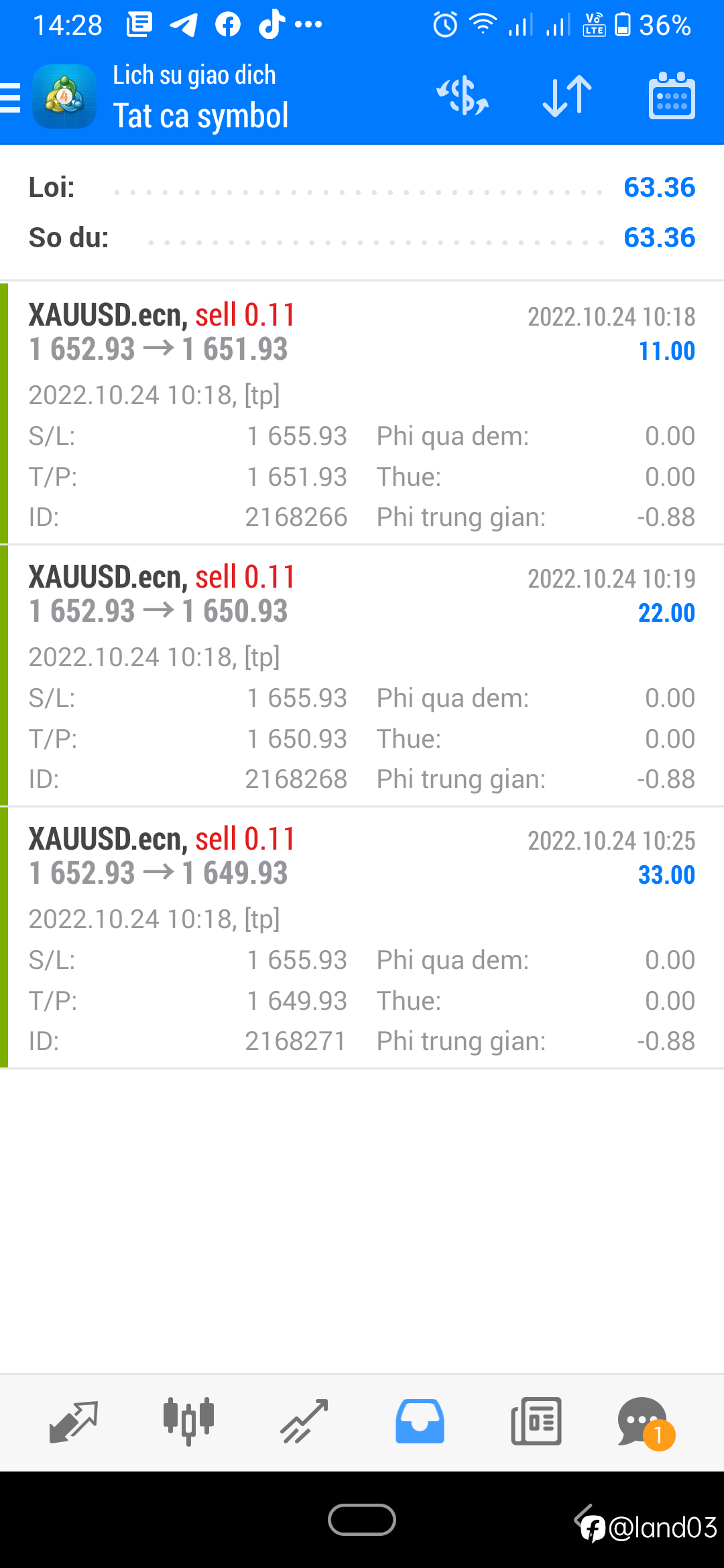Tap the symbol filter dollar icon
Screen dimensions: 724x1568
463,96
